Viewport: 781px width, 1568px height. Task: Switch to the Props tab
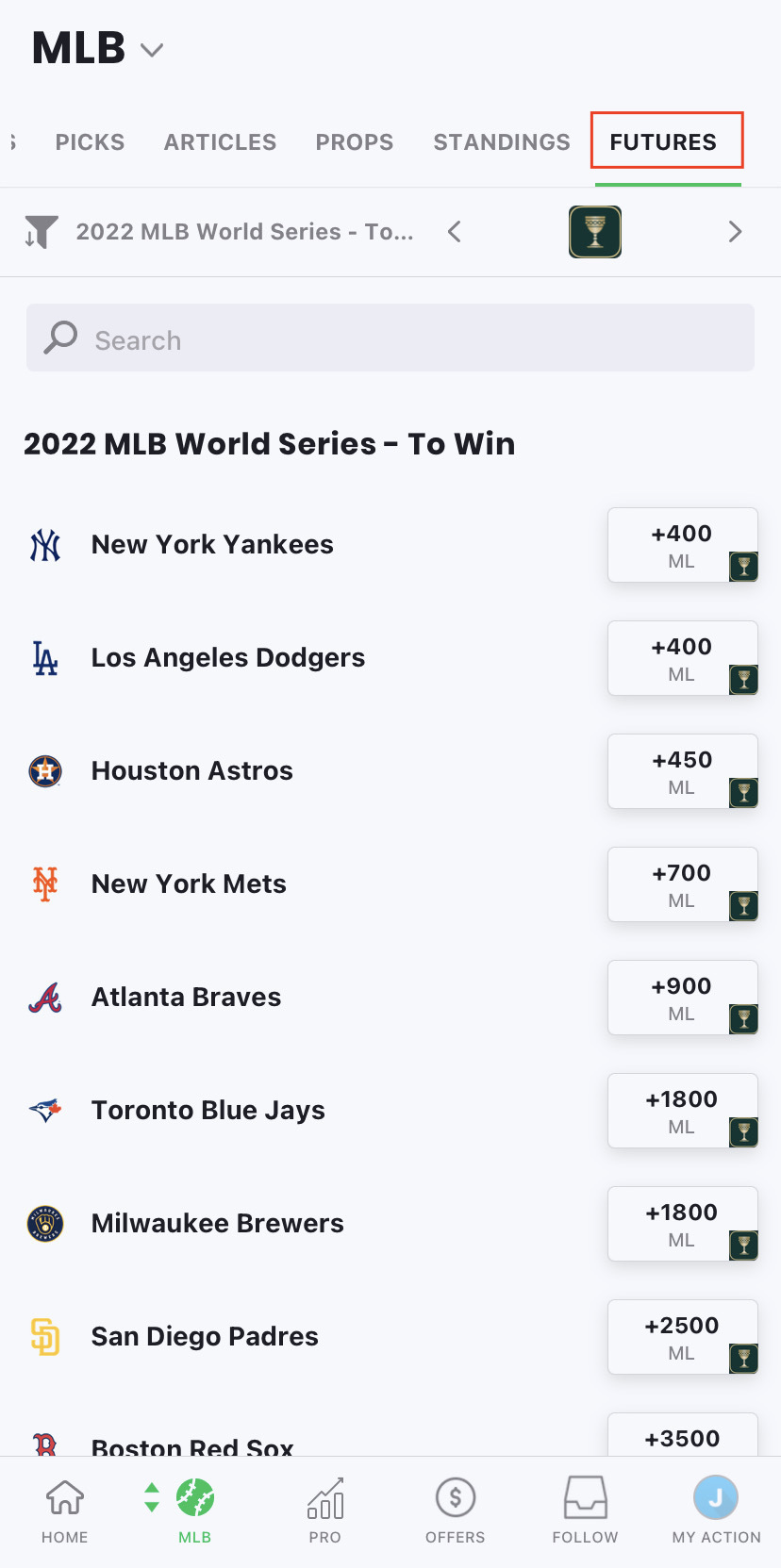point(355,142)
